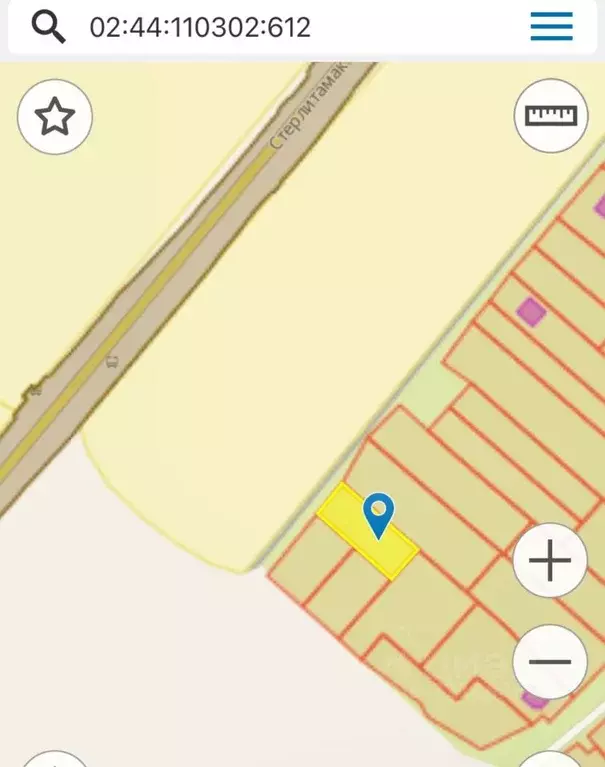605x767 pixels.
Task: Zoom out with the minus button
Action: click(550, 661)
